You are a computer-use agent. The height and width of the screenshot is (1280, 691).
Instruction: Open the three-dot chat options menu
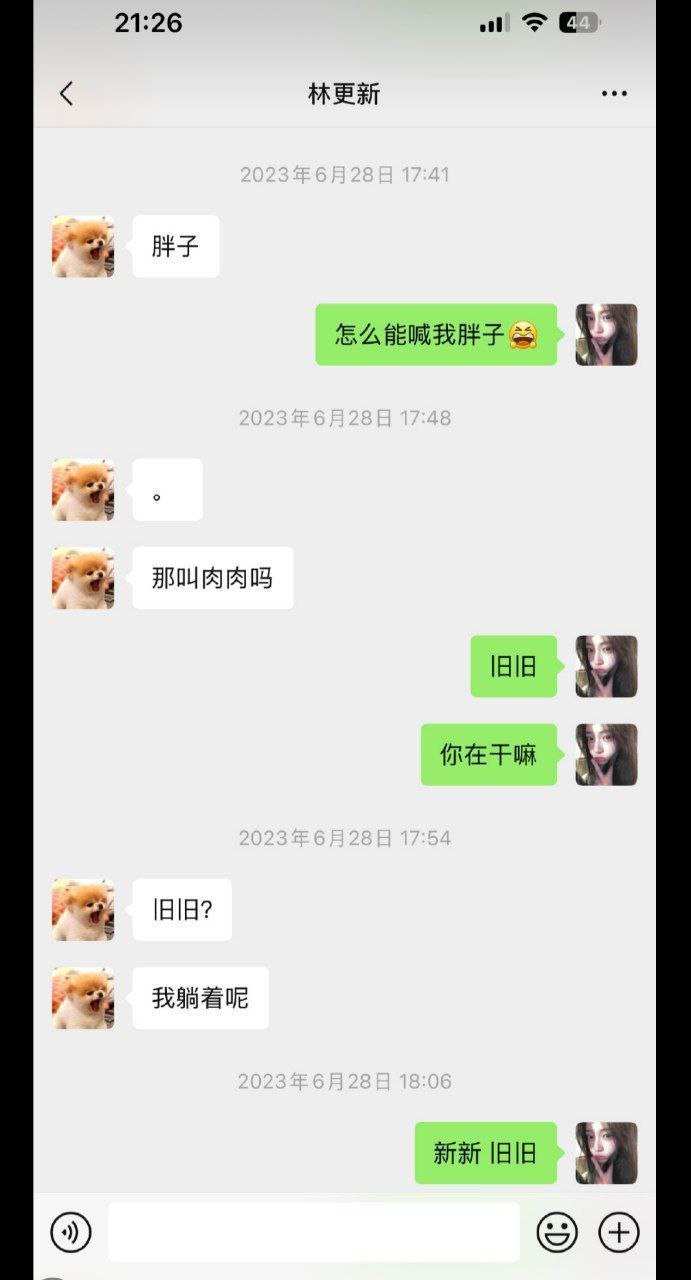pyautogui.click(x=614, y=94)
